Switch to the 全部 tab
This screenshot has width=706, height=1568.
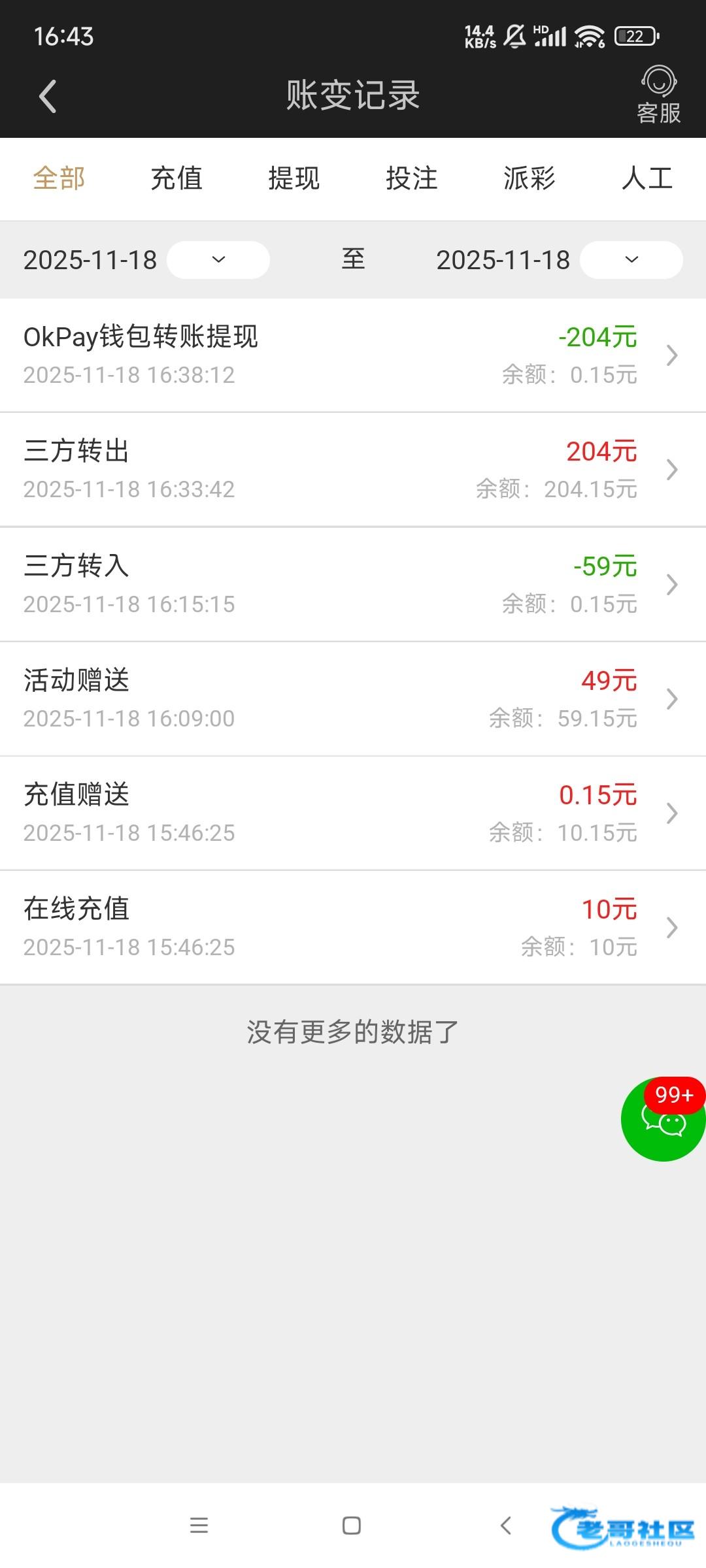(59, 178)
